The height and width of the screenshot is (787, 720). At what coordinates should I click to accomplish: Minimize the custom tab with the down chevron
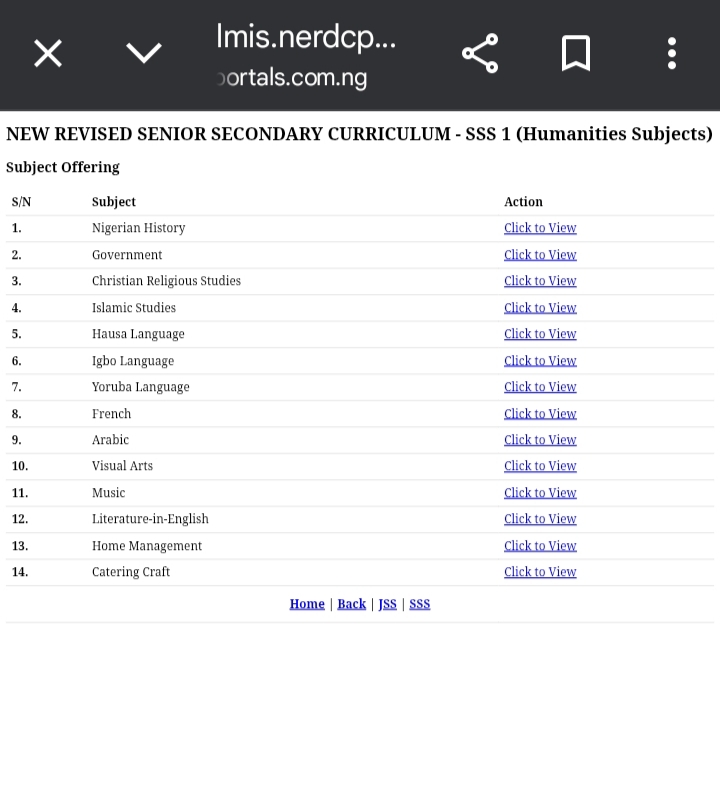click(x=144, y=53)
